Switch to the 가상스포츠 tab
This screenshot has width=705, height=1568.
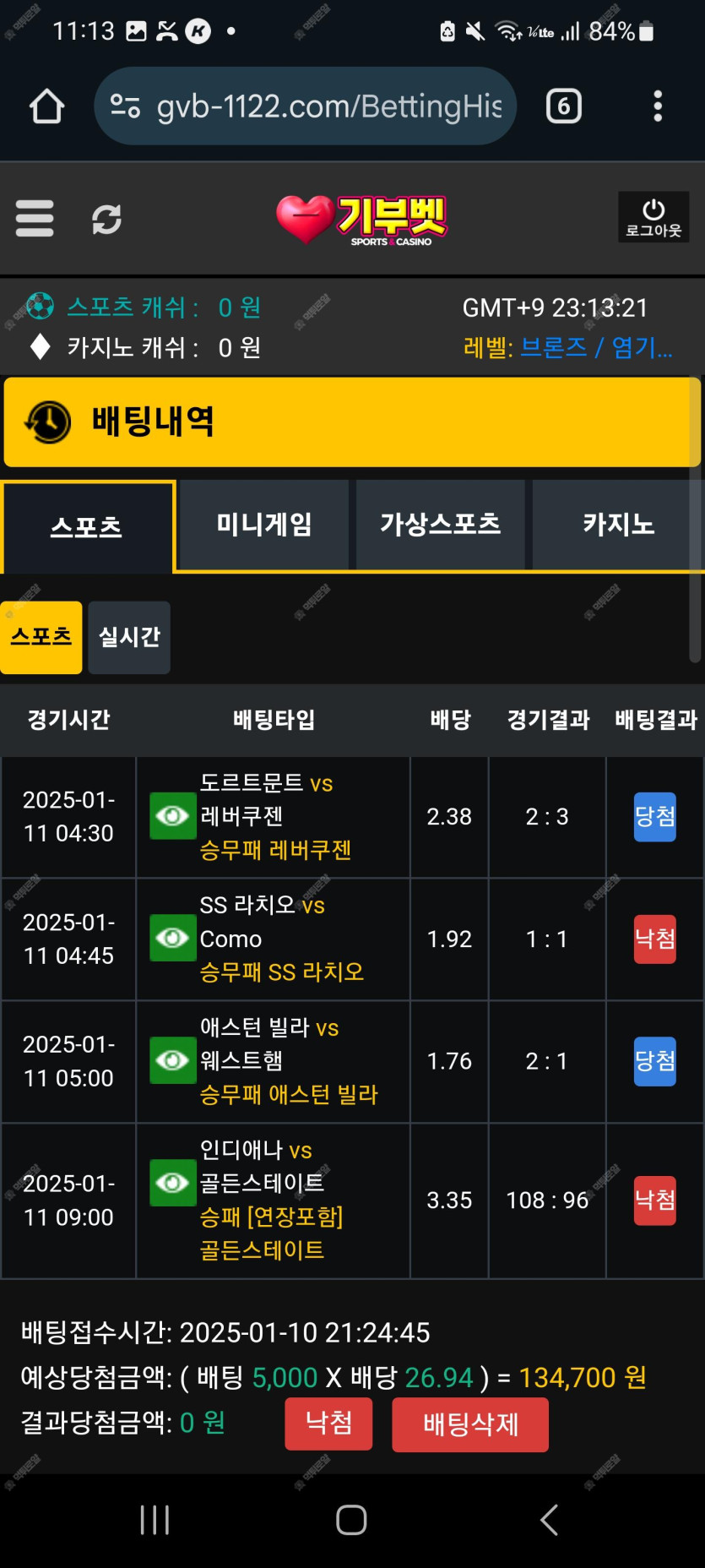coord(440,525)
